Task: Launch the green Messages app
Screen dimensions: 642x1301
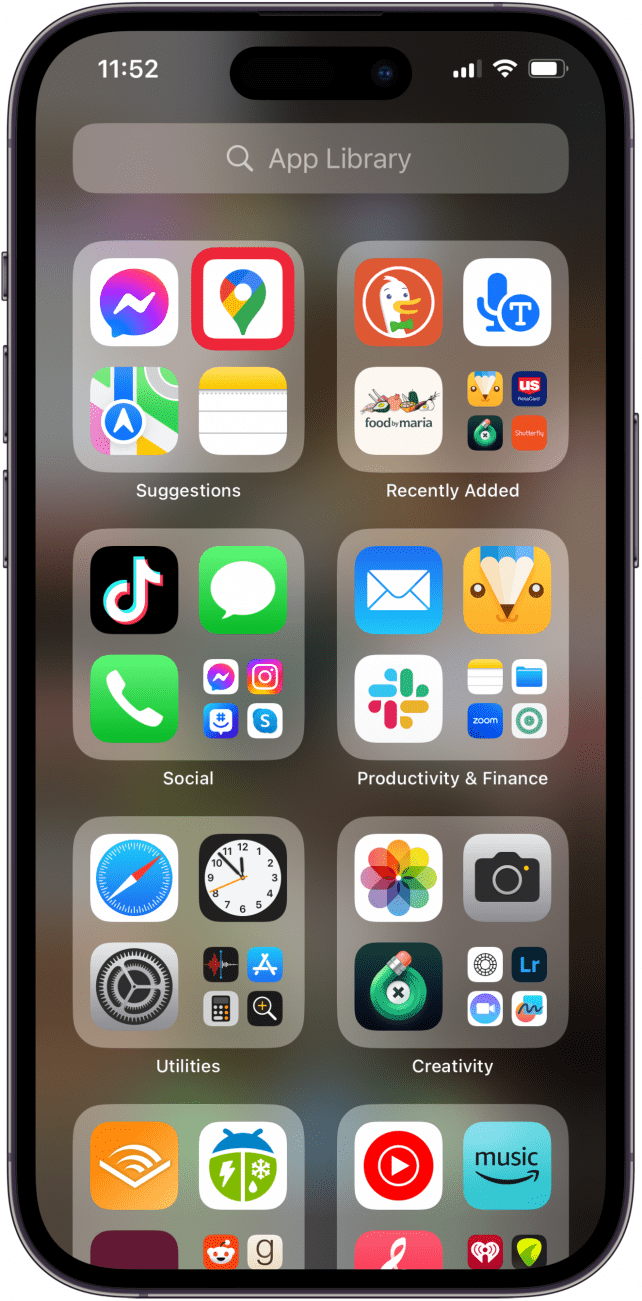Action: click(243, 590)
